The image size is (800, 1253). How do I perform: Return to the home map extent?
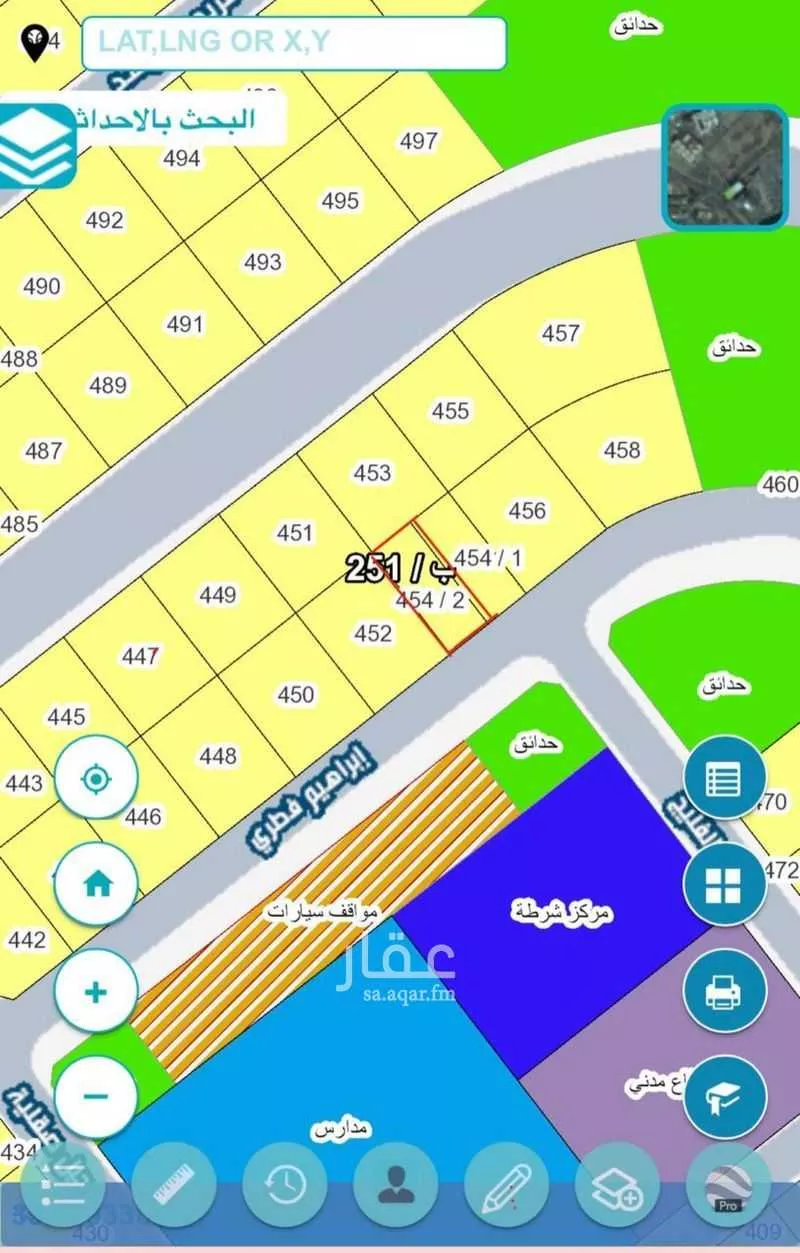point(96,884)
